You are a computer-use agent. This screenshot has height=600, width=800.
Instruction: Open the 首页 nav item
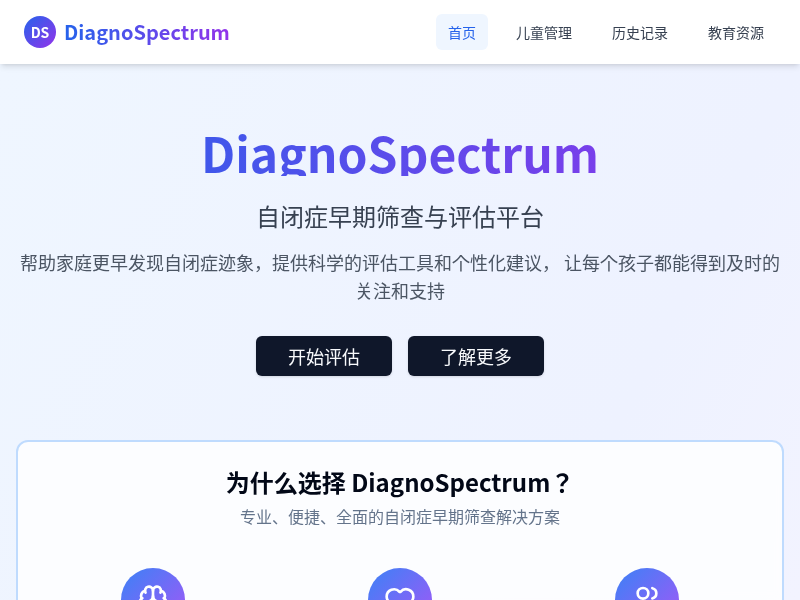click(x=462, y=32)
